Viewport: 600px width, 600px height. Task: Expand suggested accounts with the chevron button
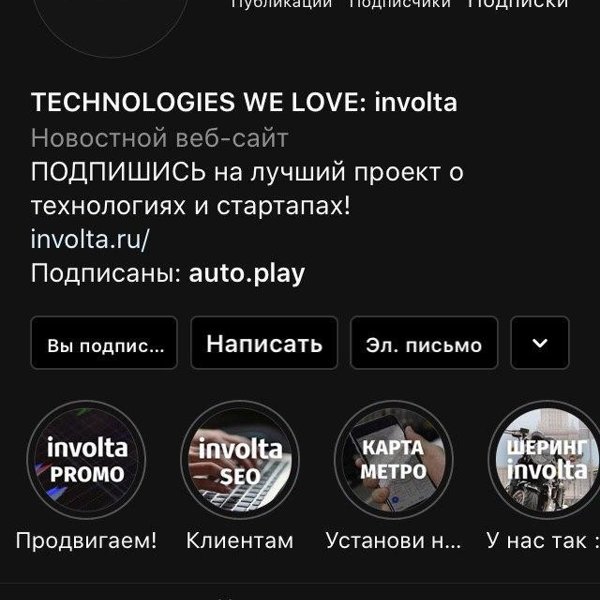(x=540, y=343)
